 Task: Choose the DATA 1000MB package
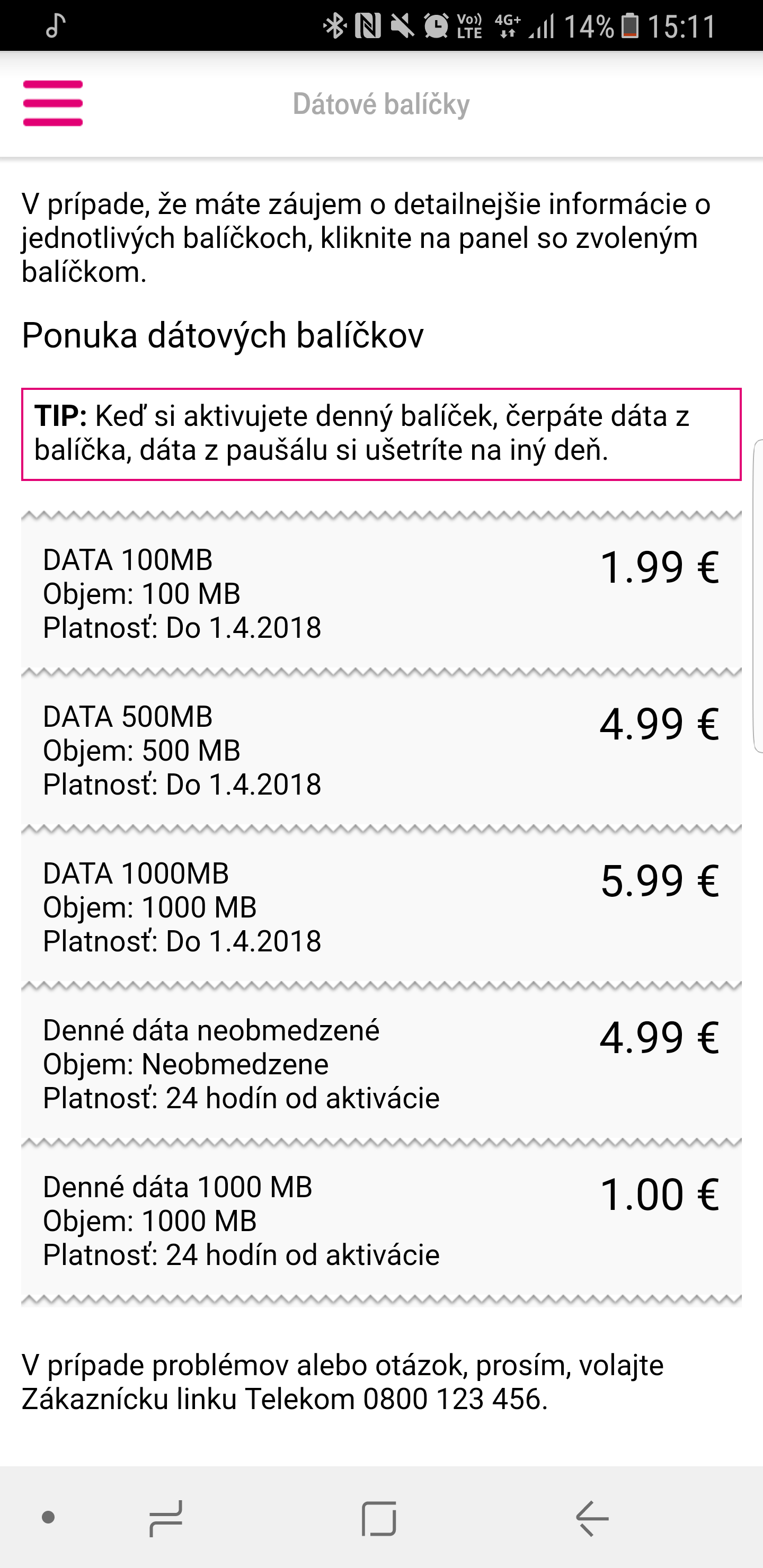click(381, 907)
